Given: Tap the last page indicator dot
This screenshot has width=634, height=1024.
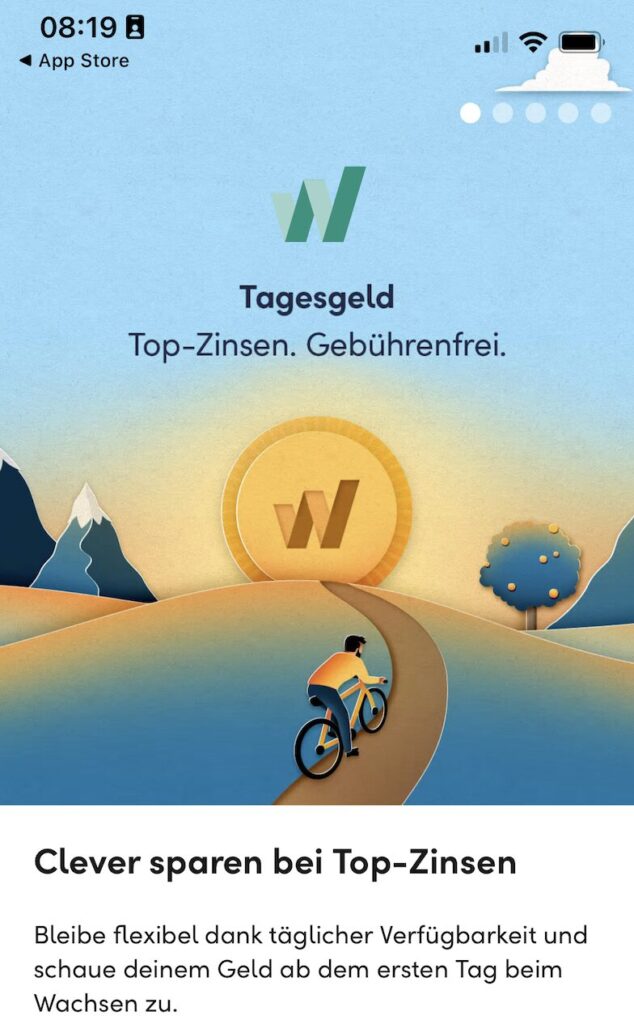Looking at the screenshot, I should coord(601,113).
